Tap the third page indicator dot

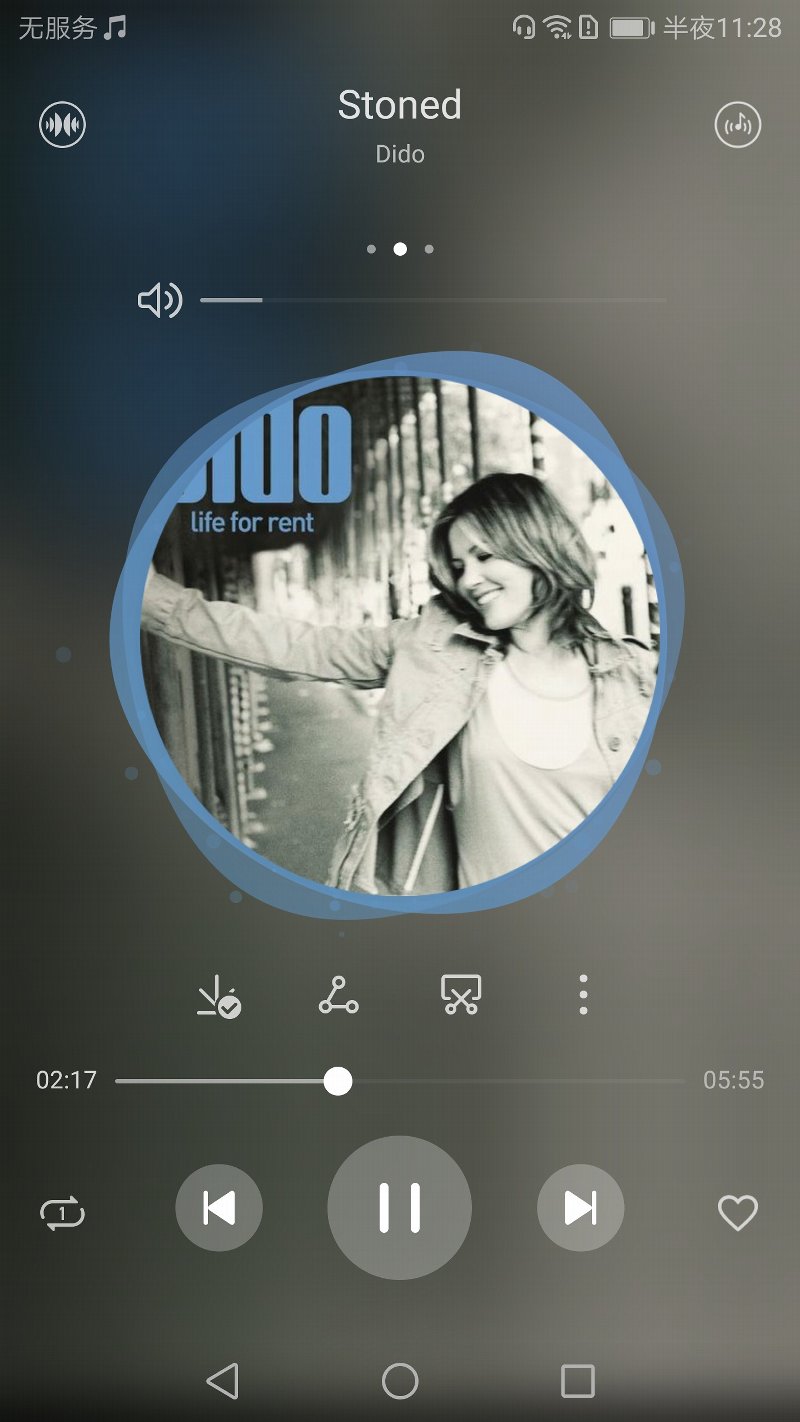tap(429, 248)
